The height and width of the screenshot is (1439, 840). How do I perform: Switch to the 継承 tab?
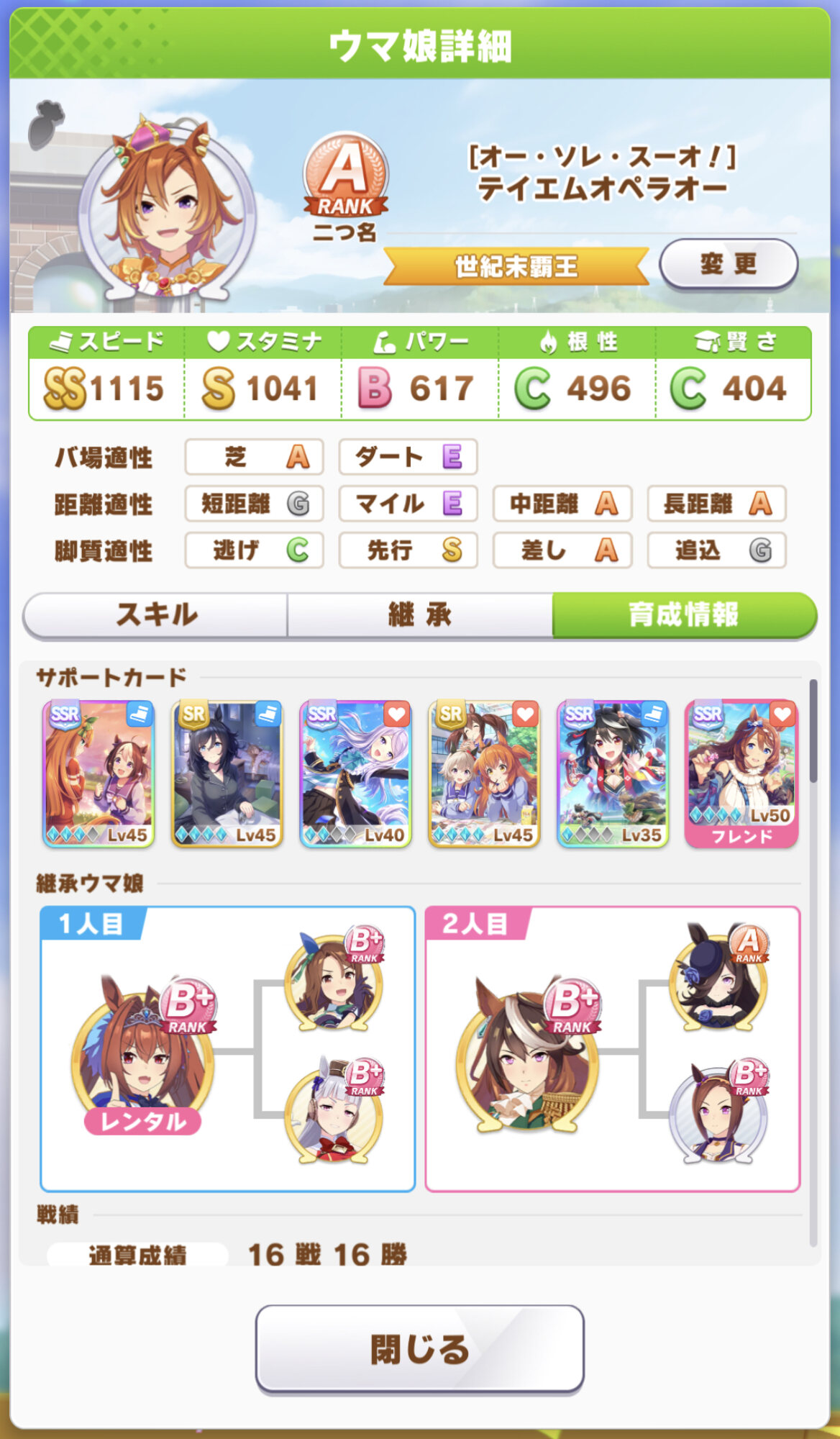pyautogui.click(x=419, y=615)
